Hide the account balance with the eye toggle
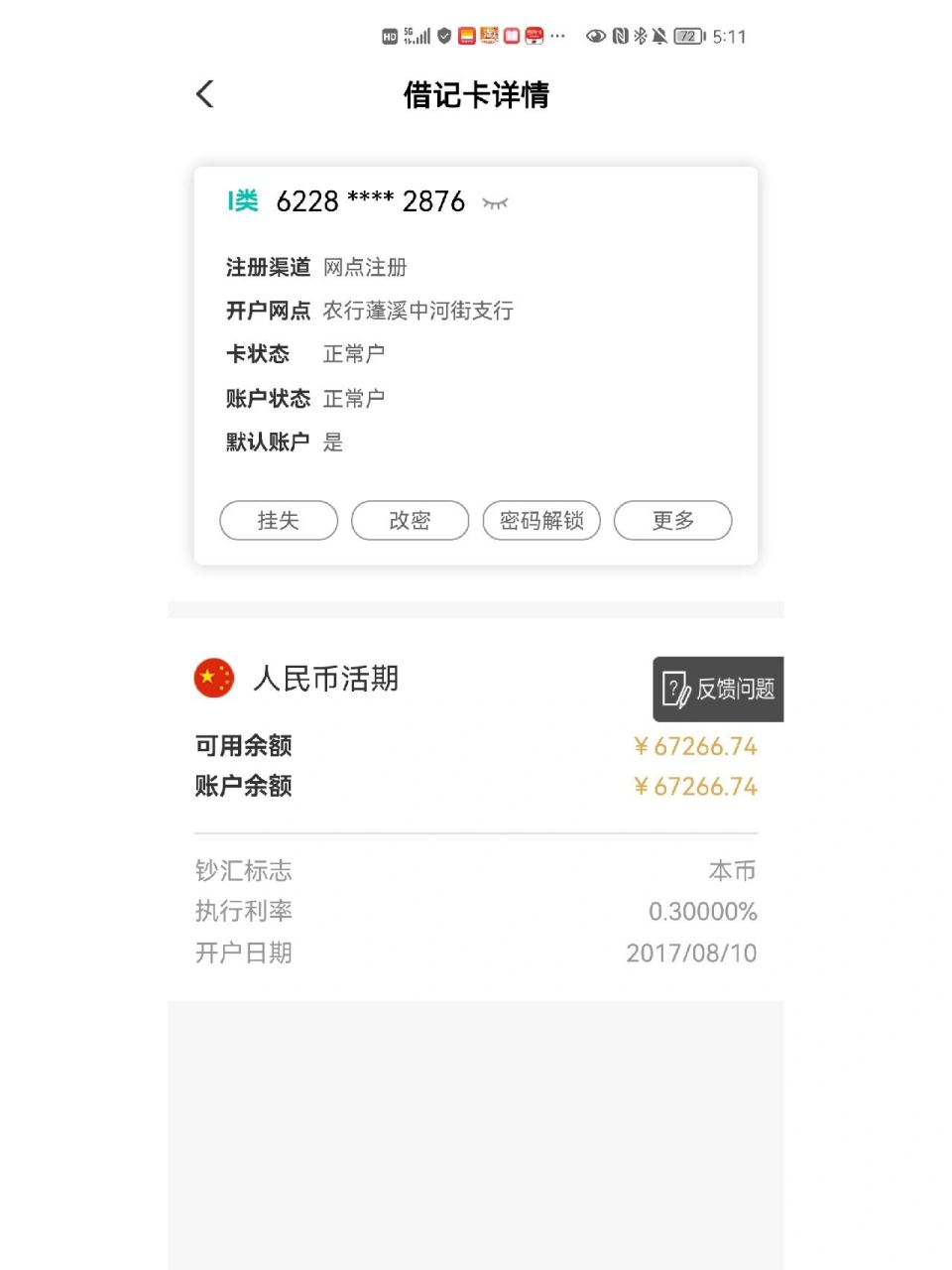 [496, 202]
